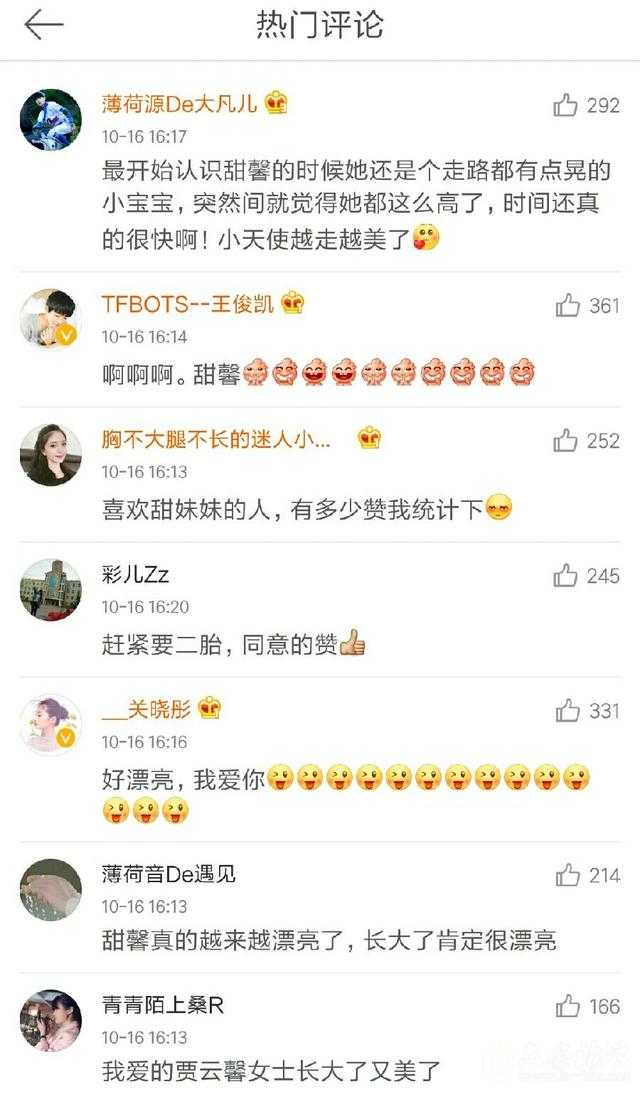
Task: Like TFBOTS--王俊凯's comment
Action: tap(568, 305)
